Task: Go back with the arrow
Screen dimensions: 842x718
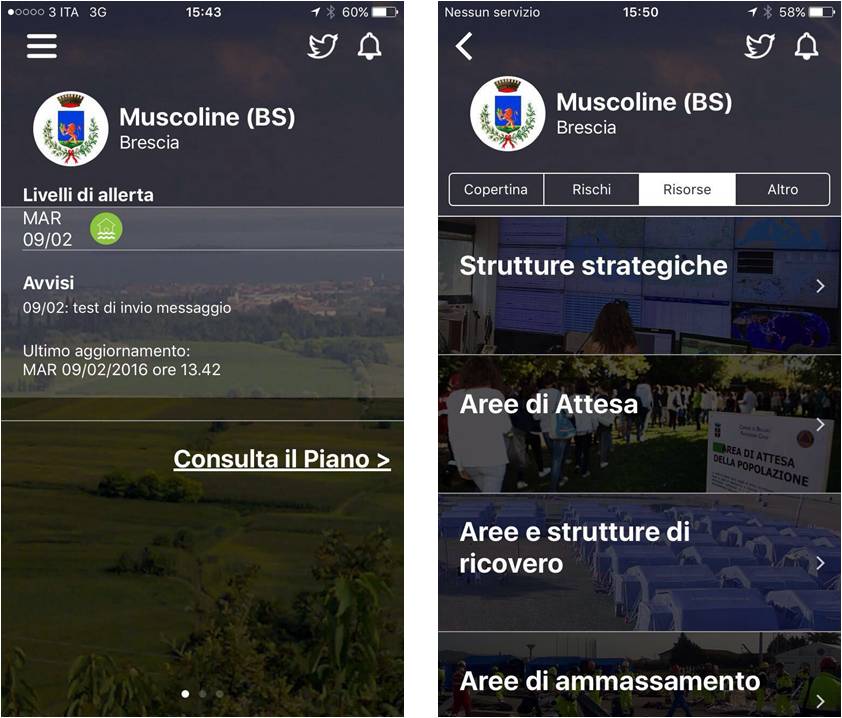Action: (x=464, y=46)
